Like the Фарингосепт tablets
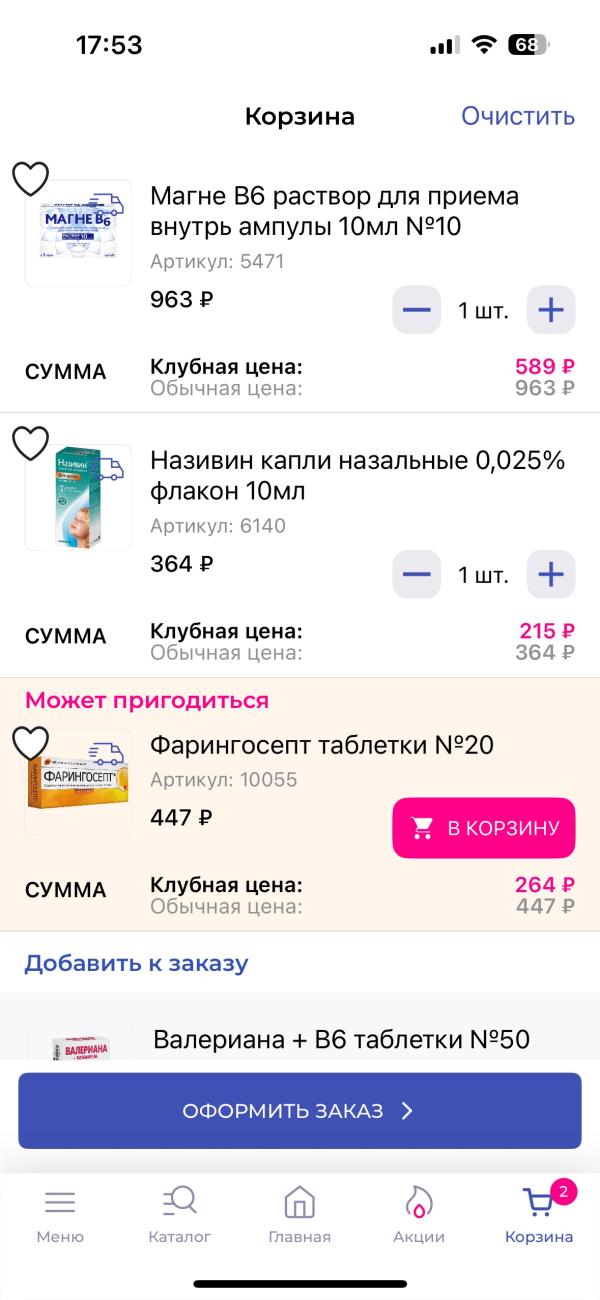Image resolution: width=600 pixels, height=1300 pixels. click(x=30, y=743)
